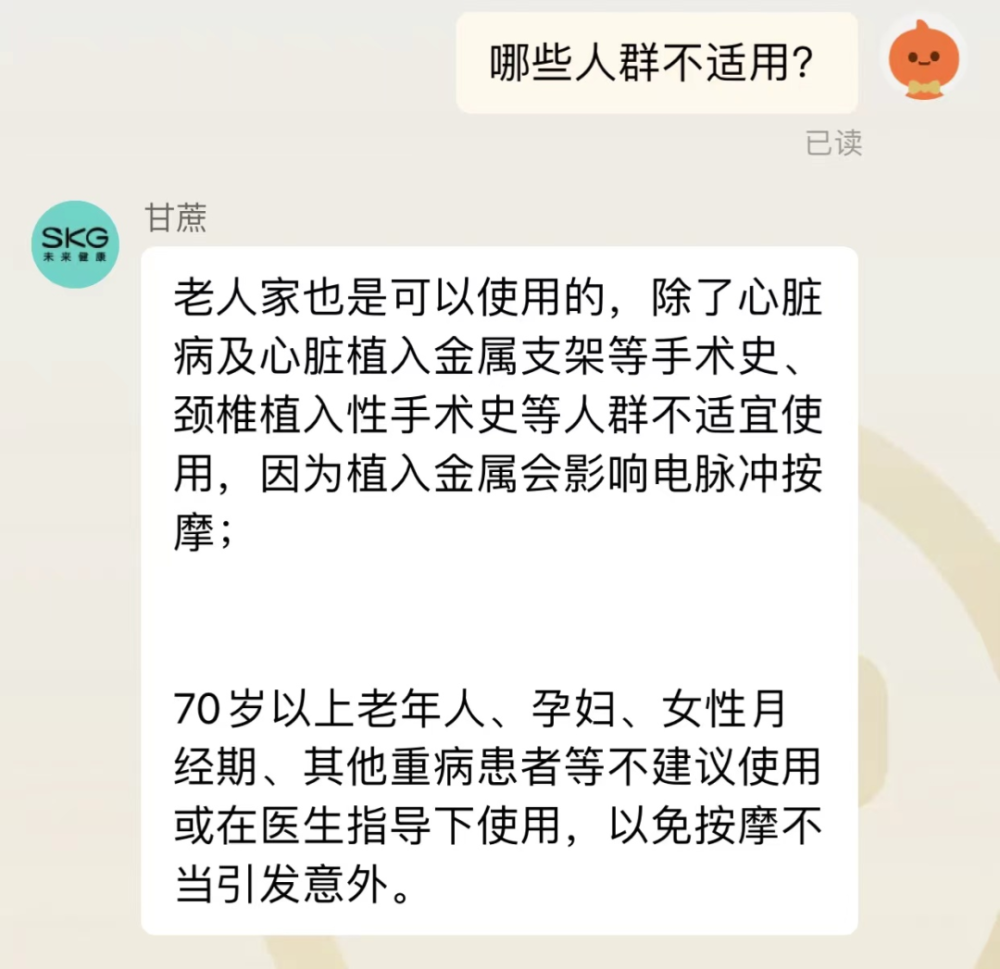This screenshot has width=1000, height=969.
Task: Open the SKG customer service avatar profile
Action: (76, 243)
